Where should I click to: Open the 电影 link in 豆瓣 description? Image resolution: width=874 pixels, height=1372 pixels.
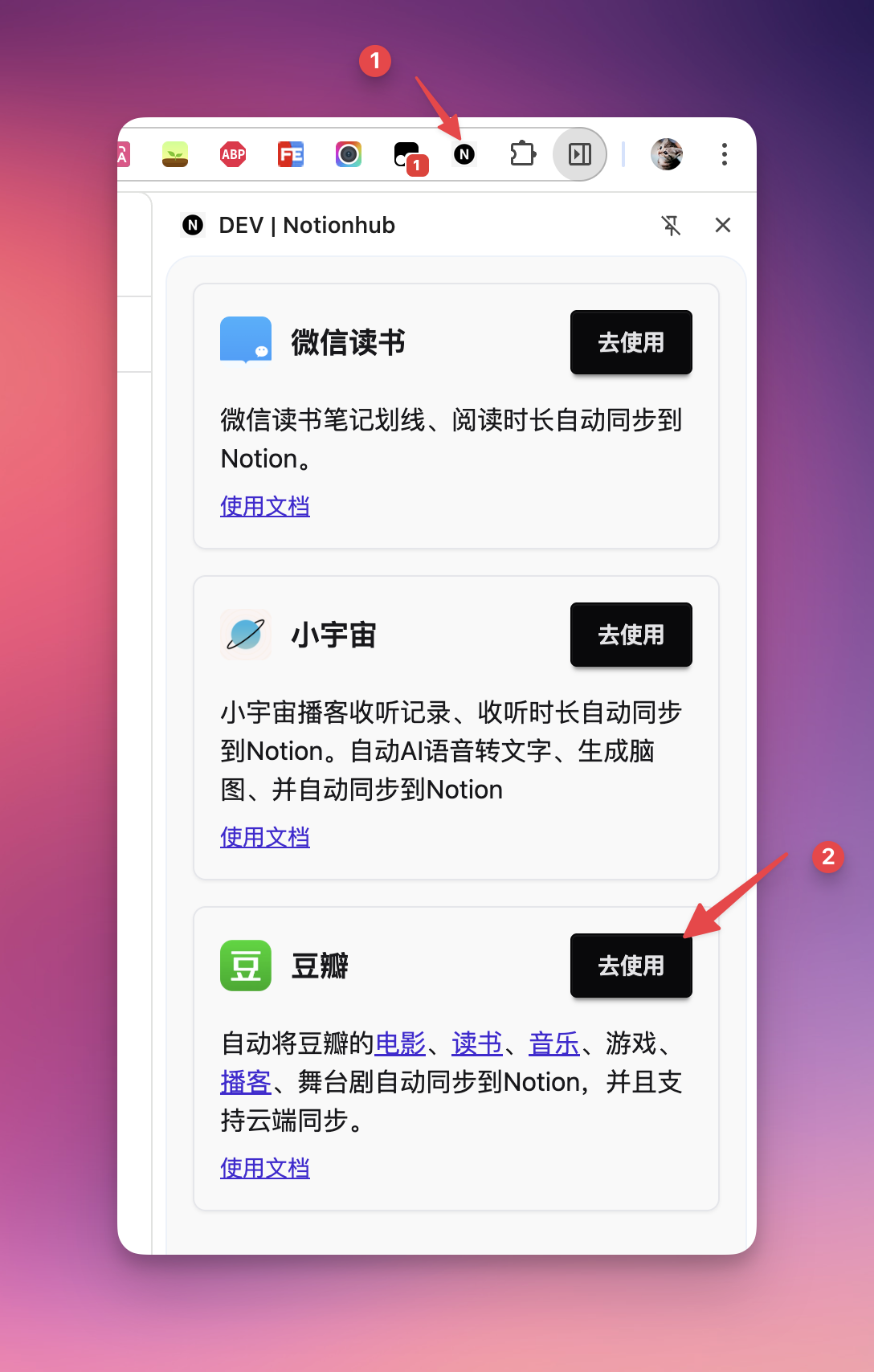[400, 1043]
